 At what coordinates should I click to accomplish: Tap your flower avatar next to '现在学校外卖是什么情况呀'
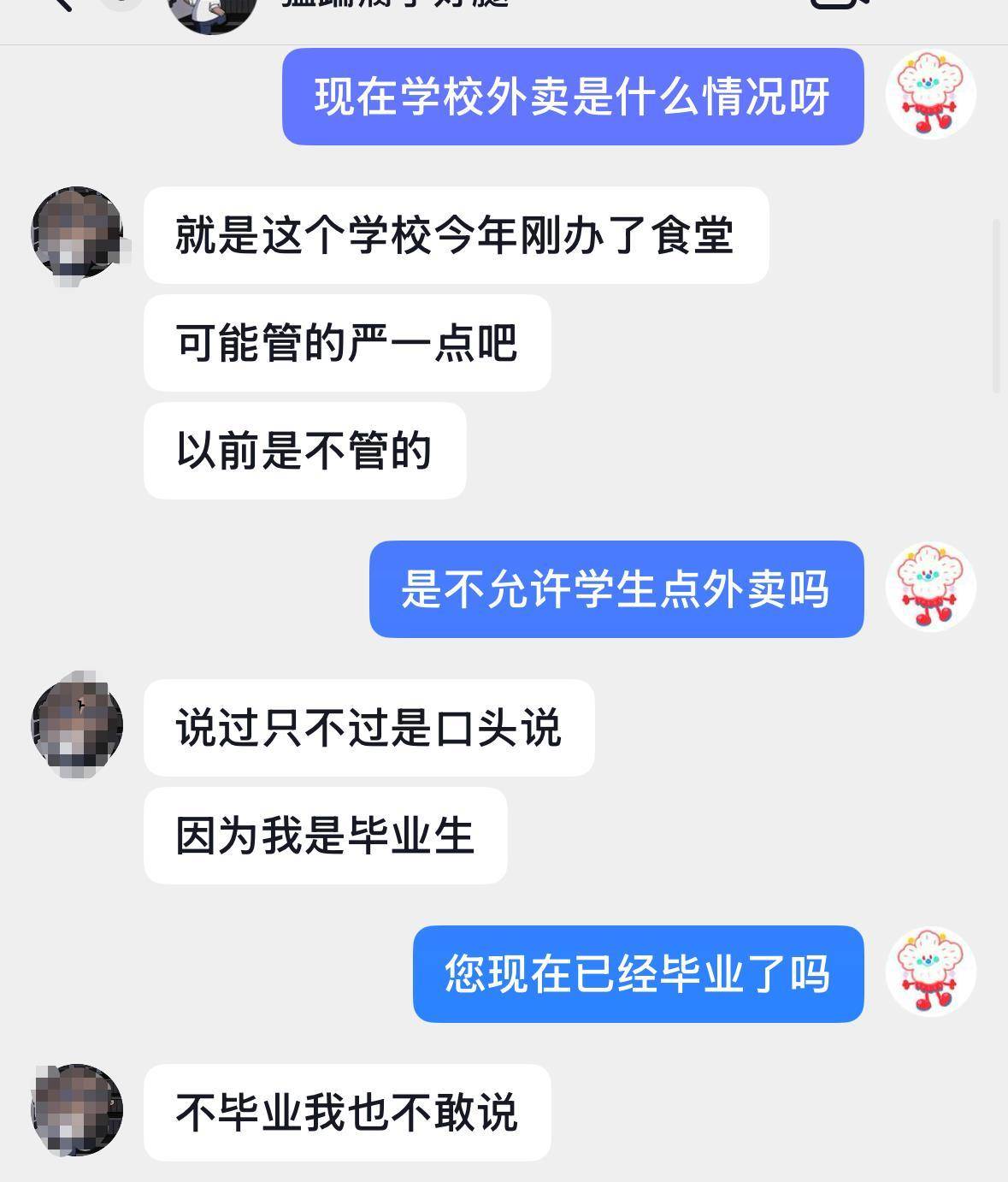pos(932,94)
